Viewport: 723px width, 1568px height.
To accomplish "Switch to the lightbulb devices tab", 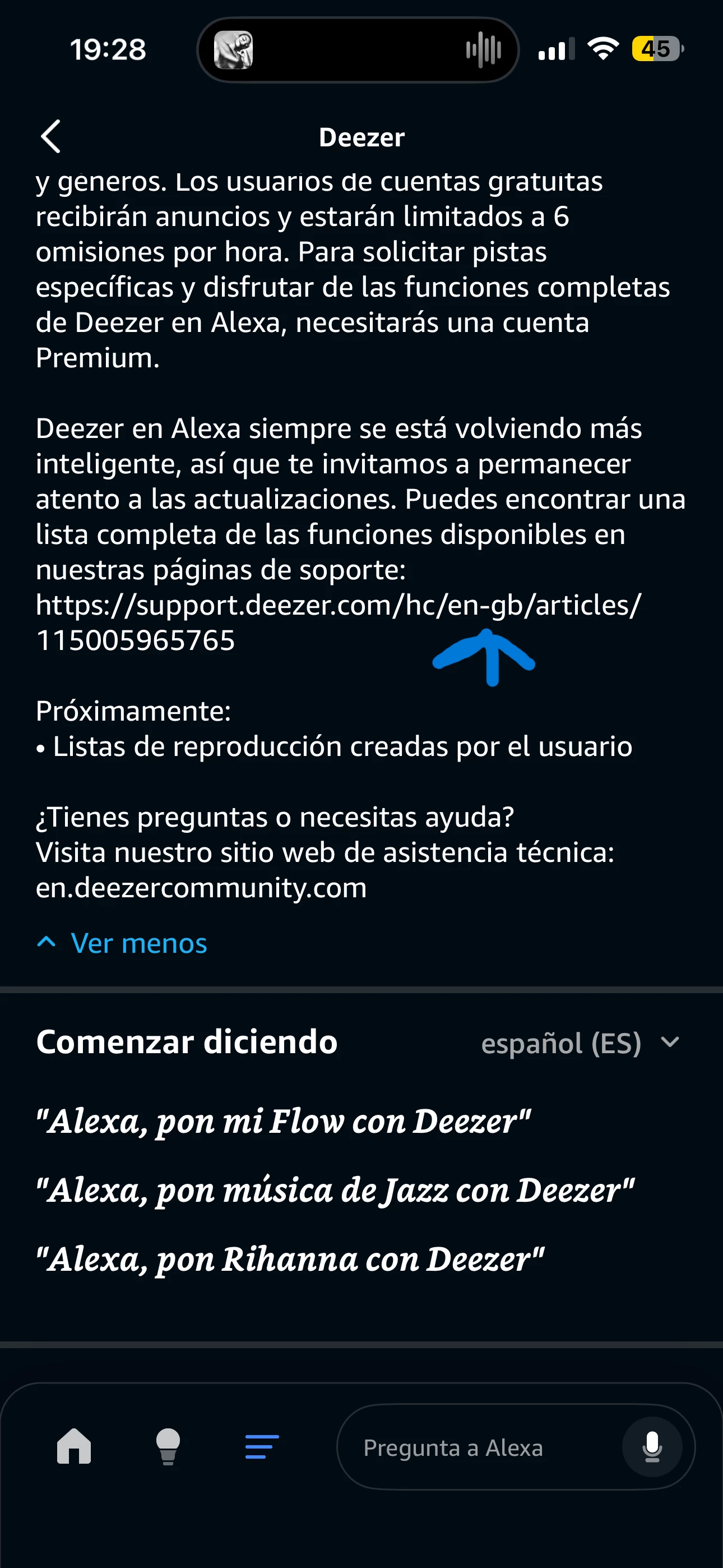I will tap(168, 1446).
